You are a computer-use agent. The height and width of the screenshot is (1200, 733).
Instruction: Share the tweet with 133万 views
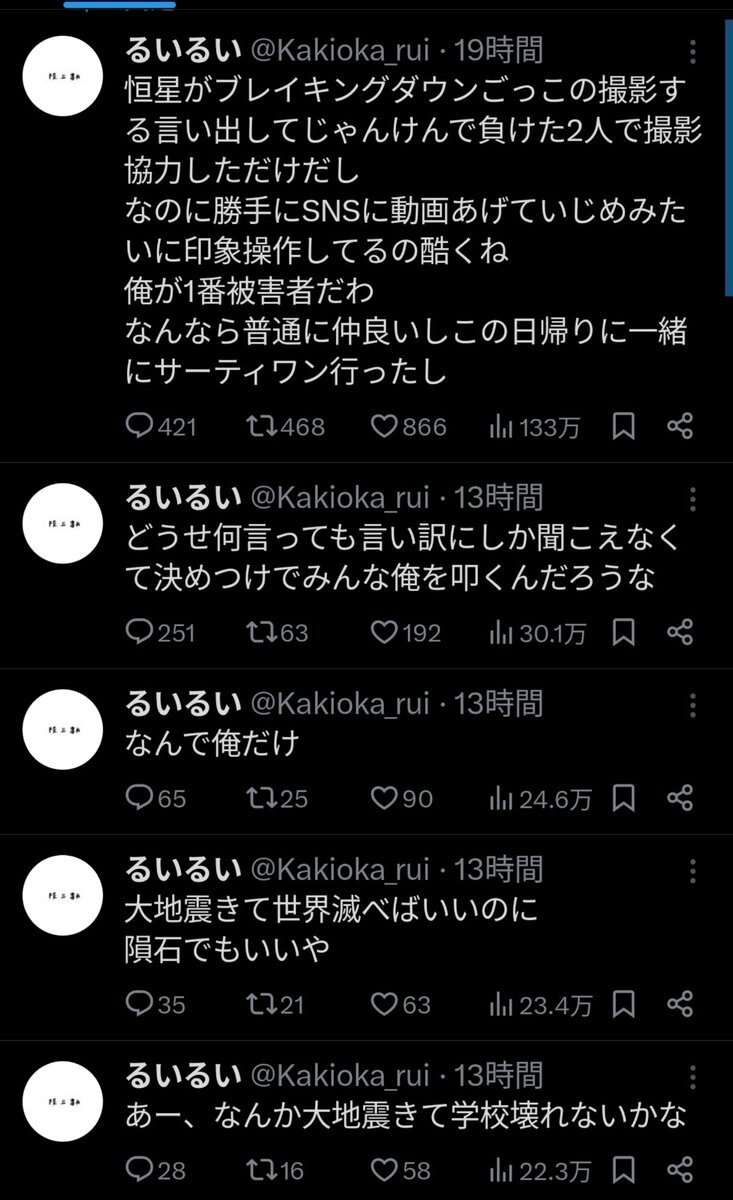point(680,427)
